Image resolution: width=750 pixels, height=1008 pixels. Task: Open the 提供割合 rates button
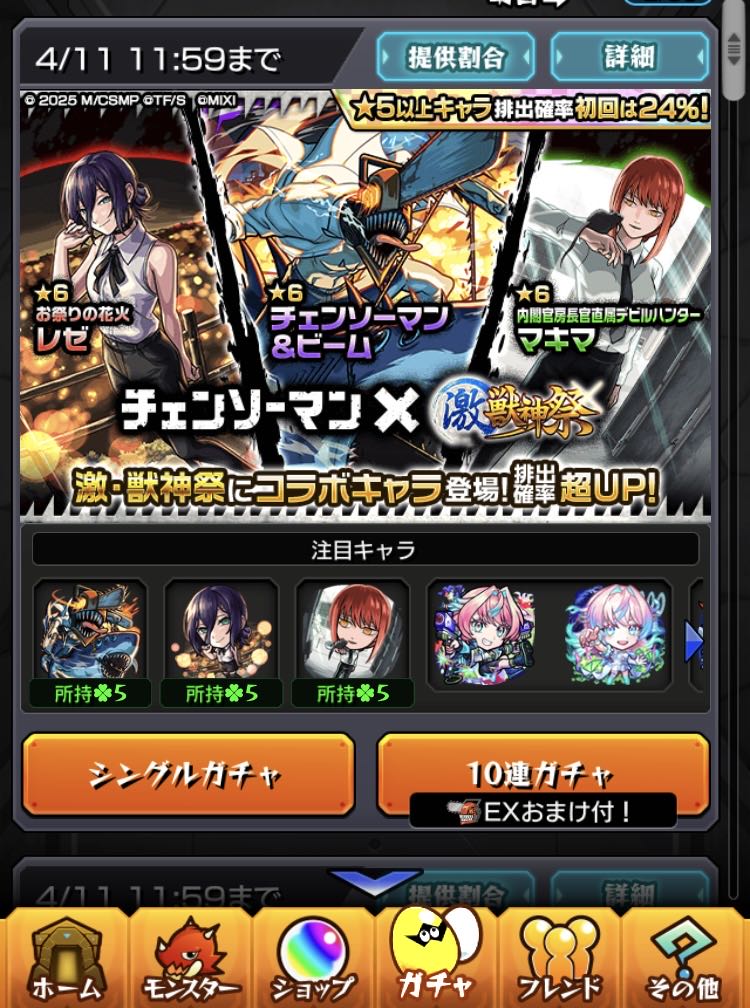(455, 56)
